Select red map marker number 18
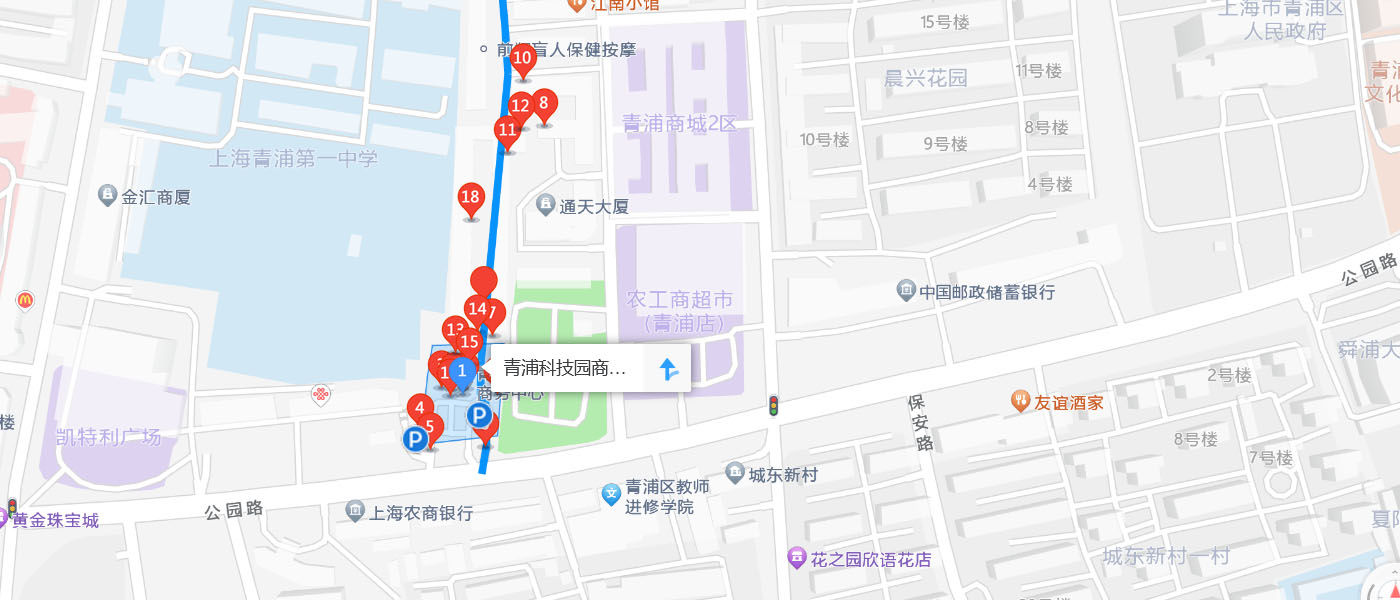 471,197
